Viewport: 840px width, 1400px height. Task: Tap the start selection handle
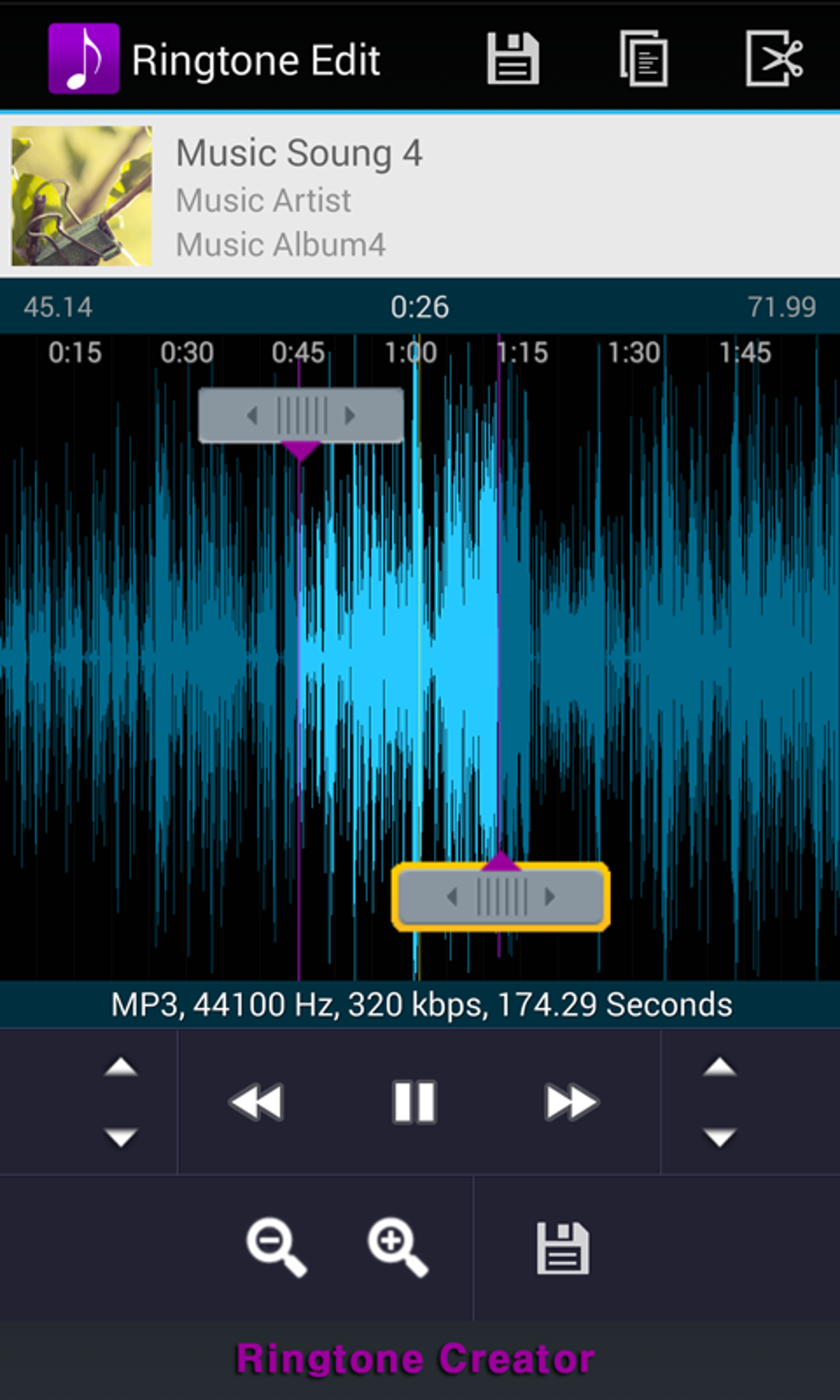point(301,415)
